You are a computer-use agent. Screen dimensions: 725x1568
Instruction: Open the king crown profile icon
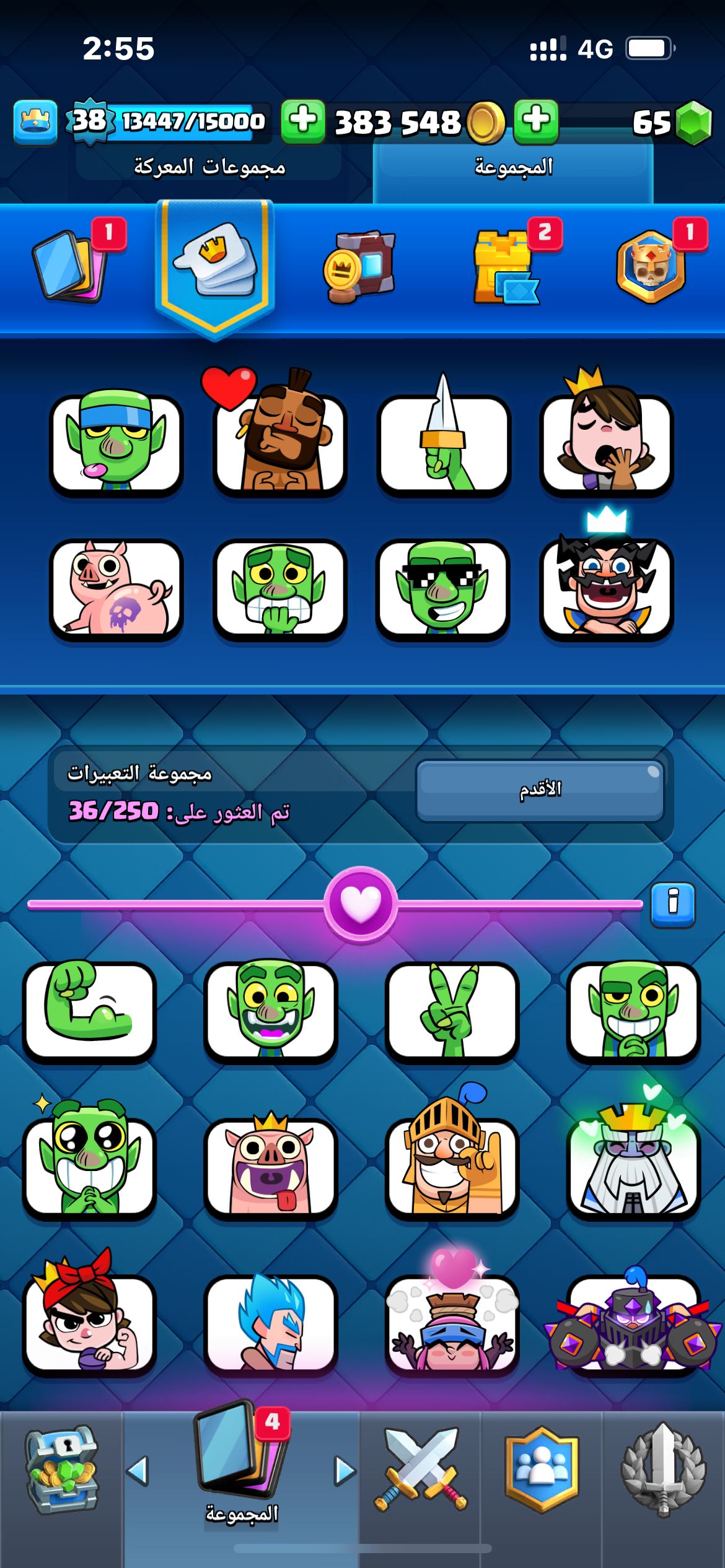pyautogui.click(x=35, y=122)
